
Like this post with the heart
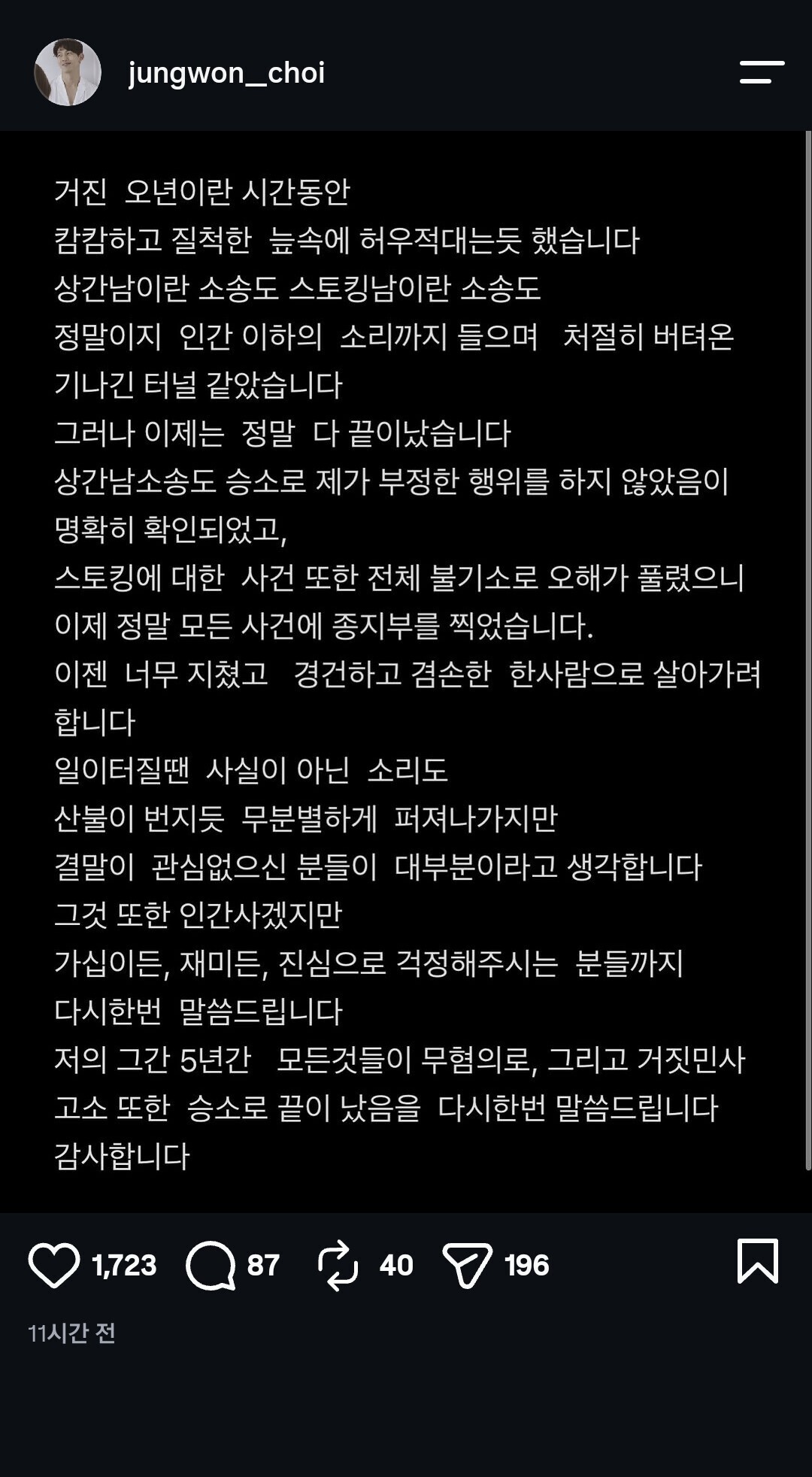[53, 1265]
